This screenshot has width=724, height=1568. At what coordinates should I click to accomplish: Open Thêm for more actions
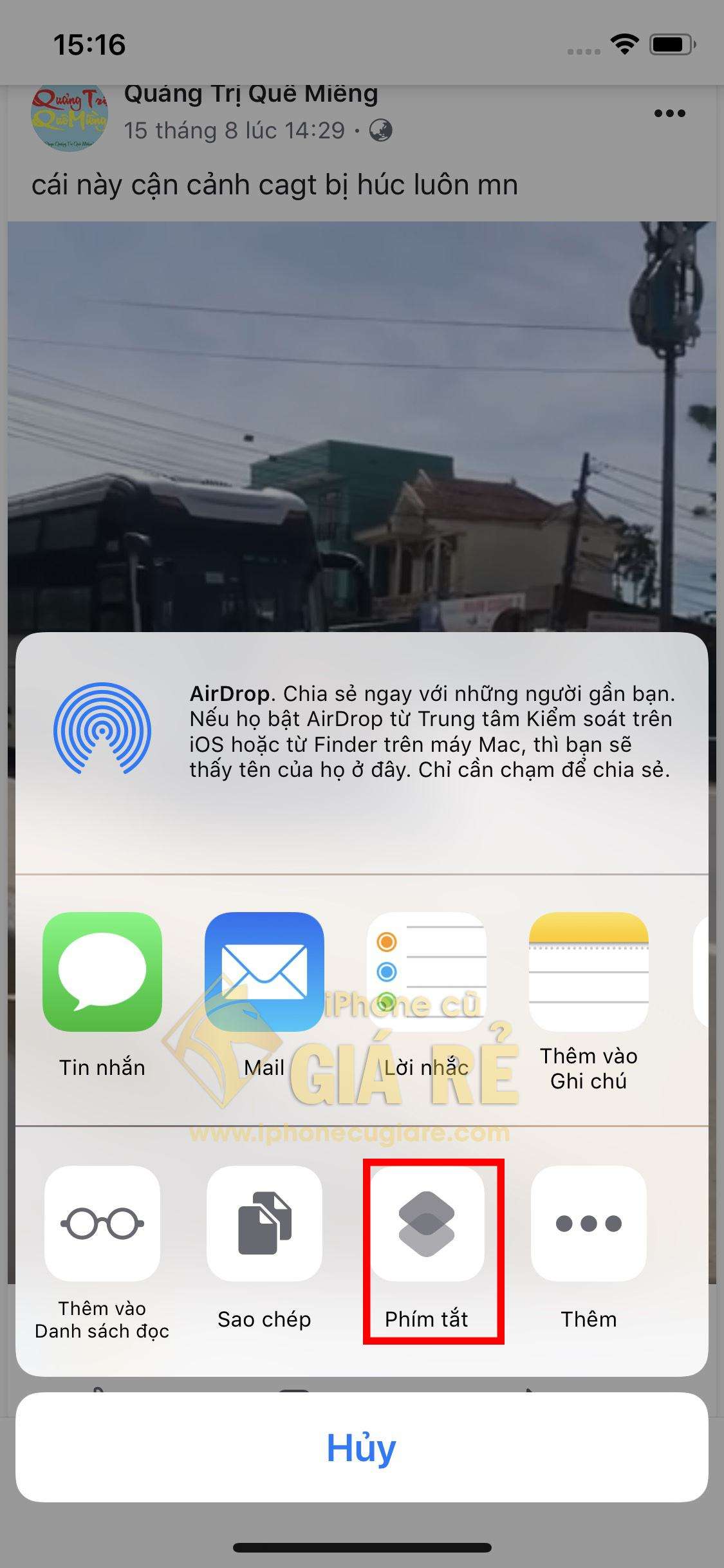(x=588, y=1223)
